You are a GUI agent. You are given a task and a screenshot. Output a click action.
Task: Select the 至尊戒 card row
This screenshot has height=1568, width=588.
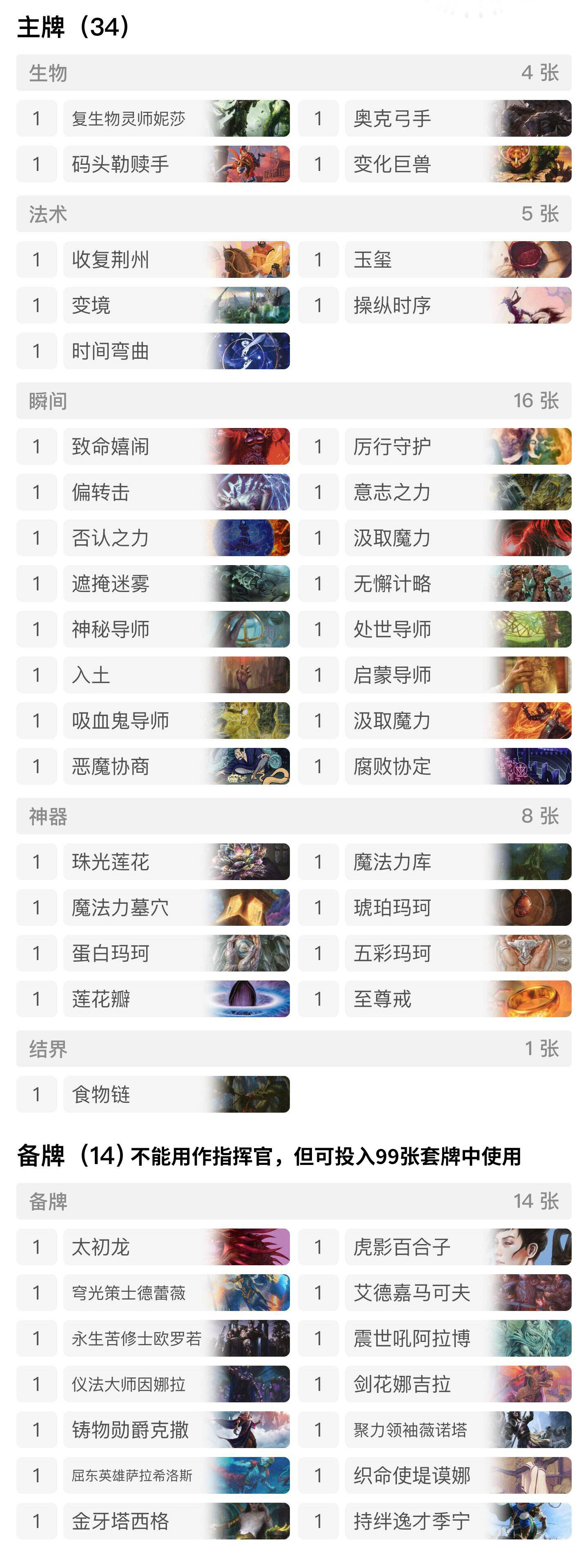pyautogui.click(x=458, y=999)
